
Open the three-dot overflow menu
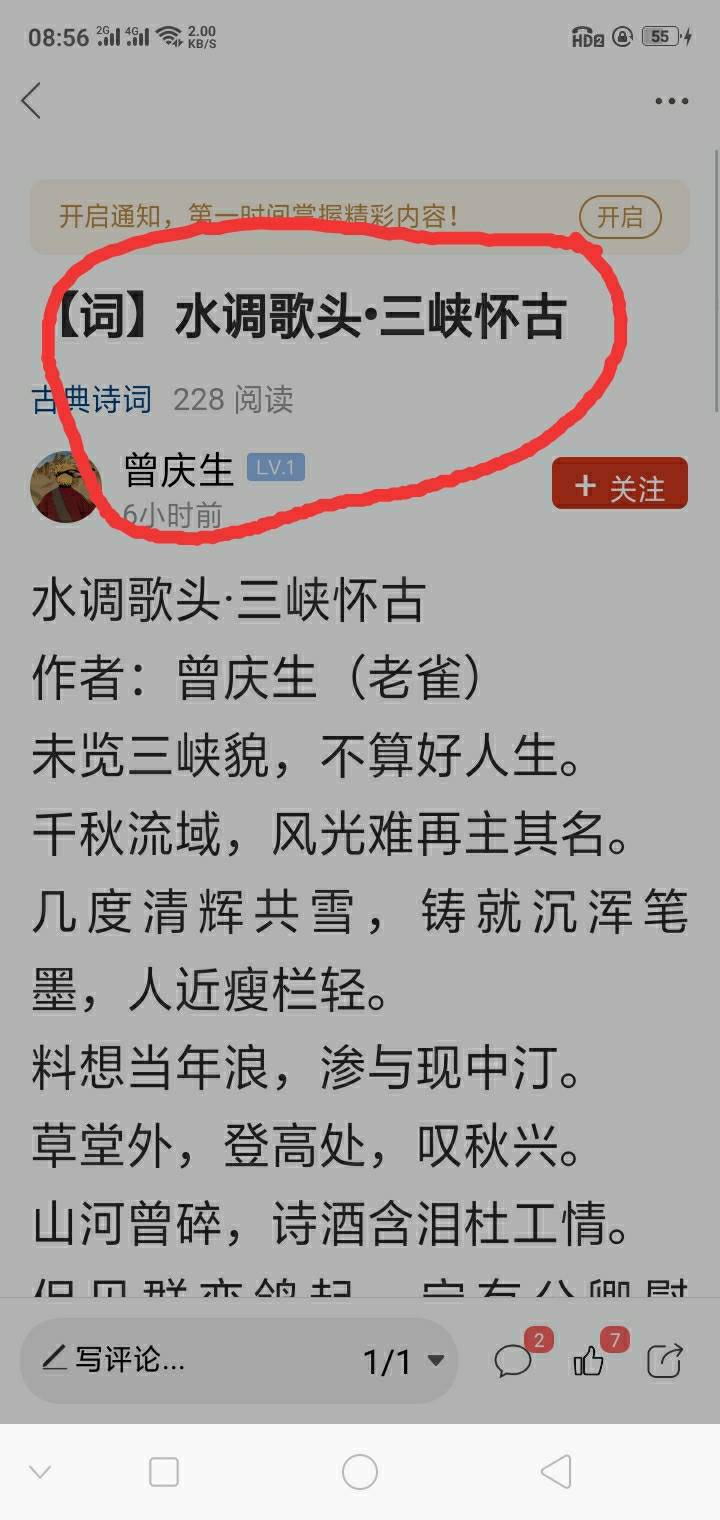click(x=671, y=101)
